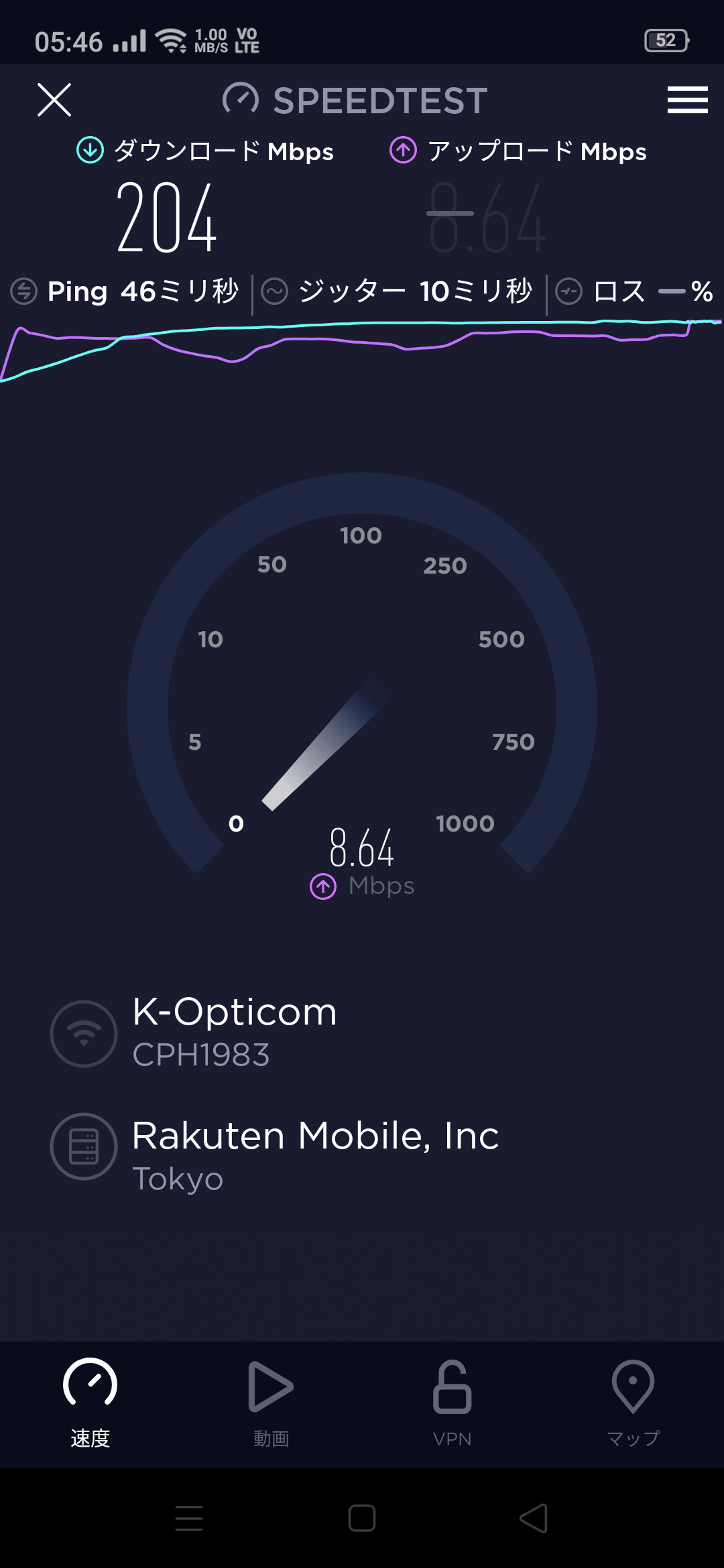The image size is (724, 1568).
Task: Open the hamburger menu
Action: 687,100
